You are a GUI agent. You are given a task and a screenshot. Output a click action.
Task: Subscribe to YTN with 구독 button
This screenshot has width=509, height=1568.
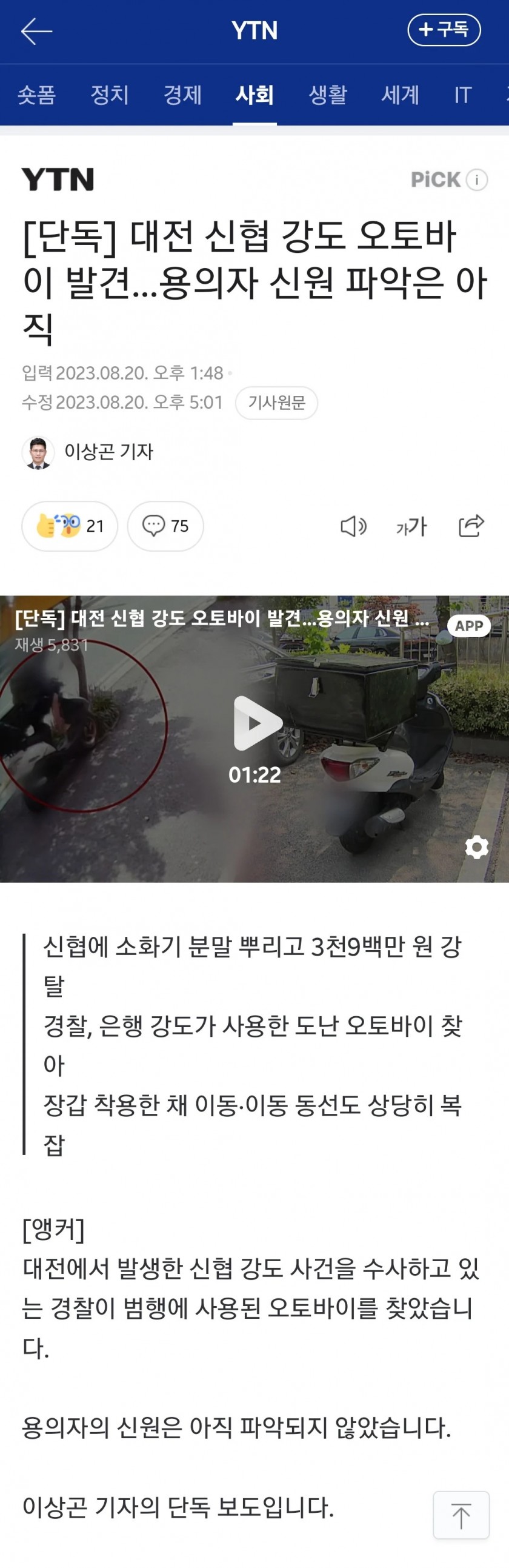click(444, 30)
